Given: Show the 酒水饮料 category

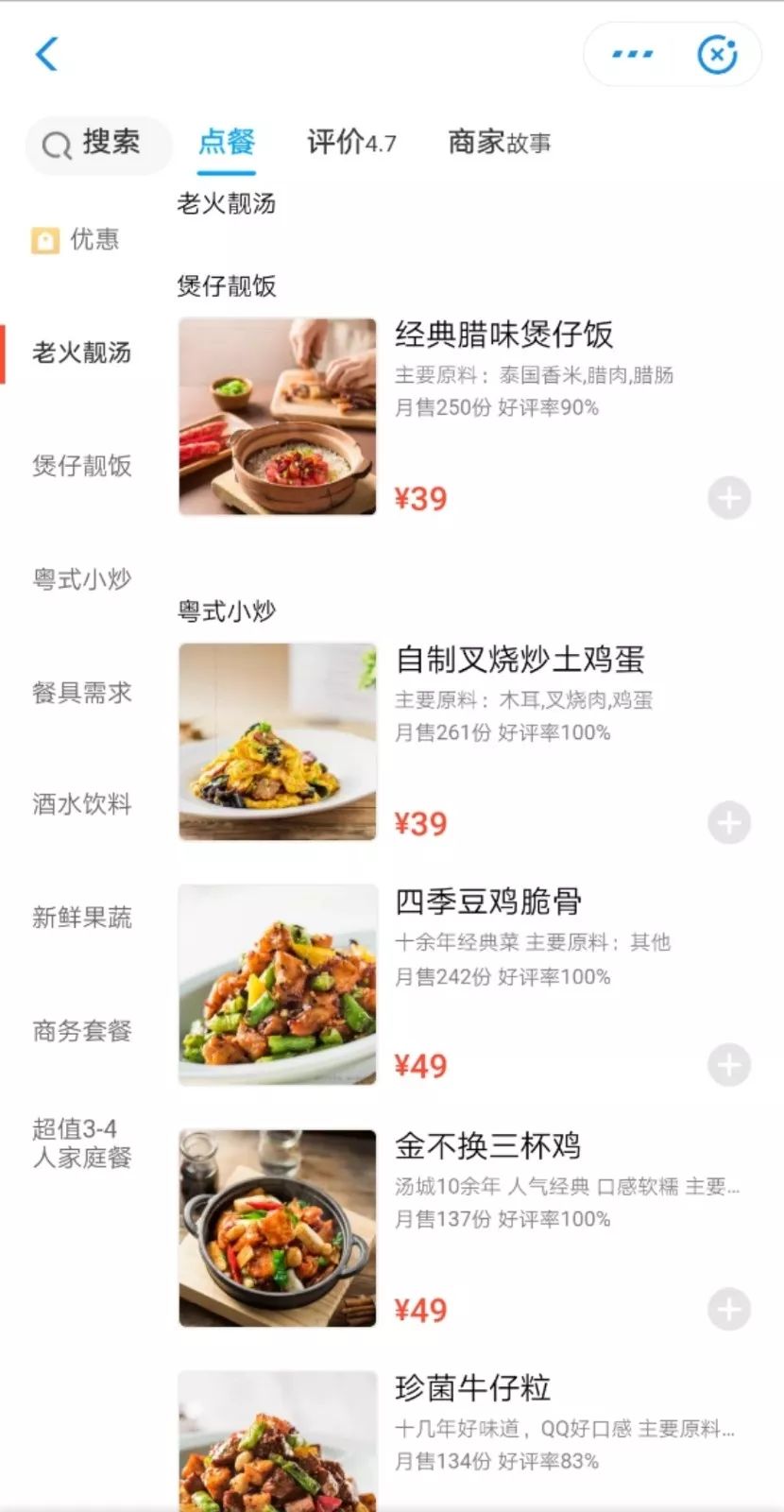Looking at the screenshot, I should point(81,804).
